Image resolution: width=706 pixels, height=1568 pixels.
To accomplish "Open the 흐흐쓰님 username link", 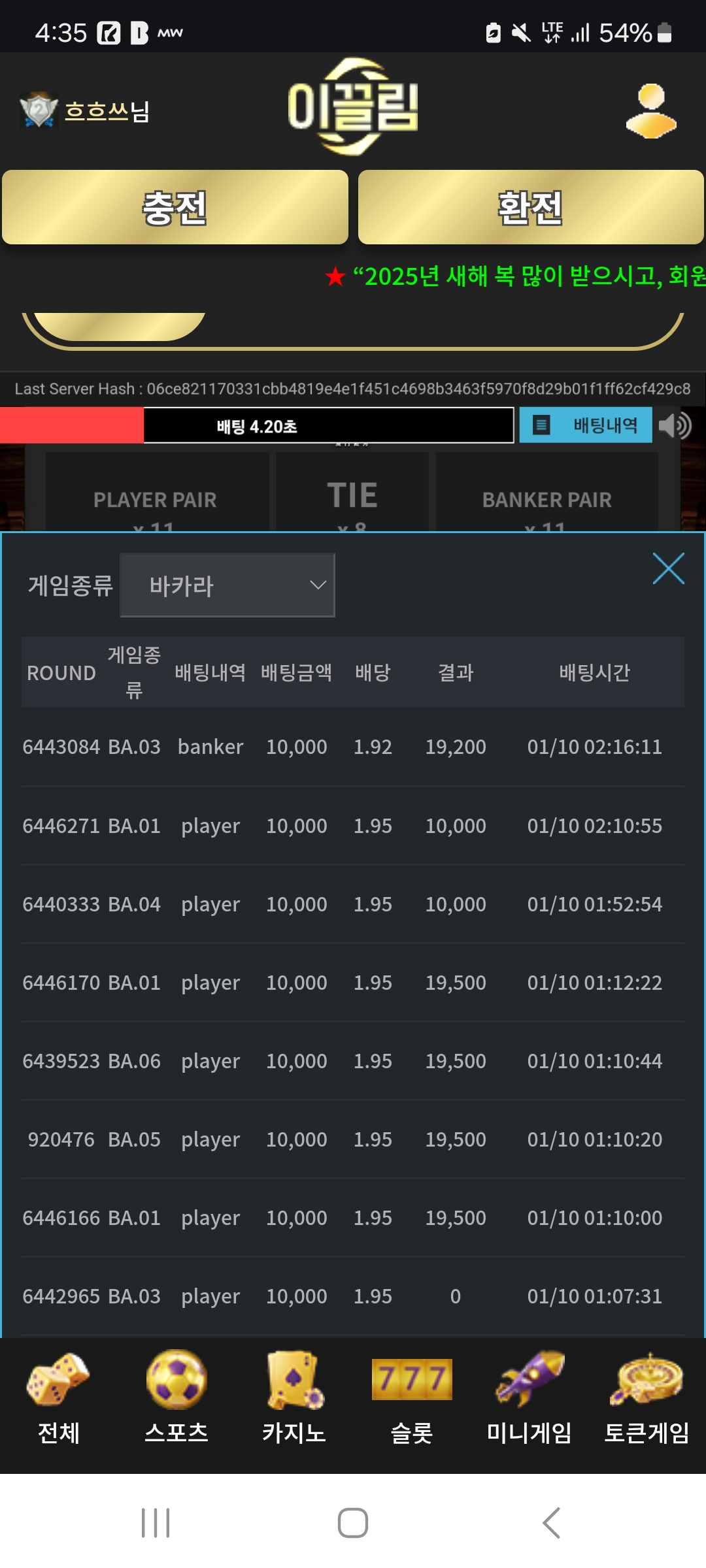I will click(107, 111).
